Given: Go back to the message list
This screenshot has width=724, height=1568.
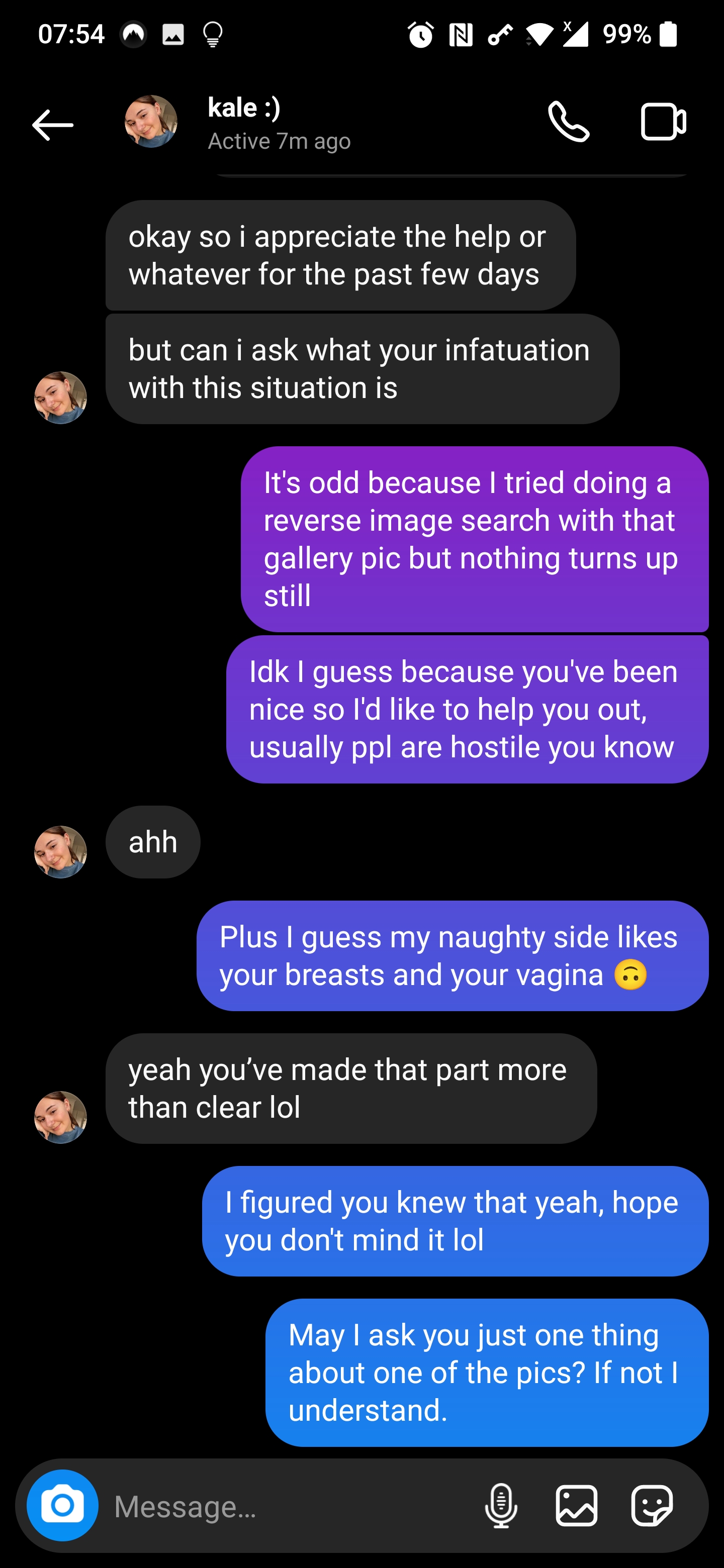Looking at the screenshot, I should (52, 125).
